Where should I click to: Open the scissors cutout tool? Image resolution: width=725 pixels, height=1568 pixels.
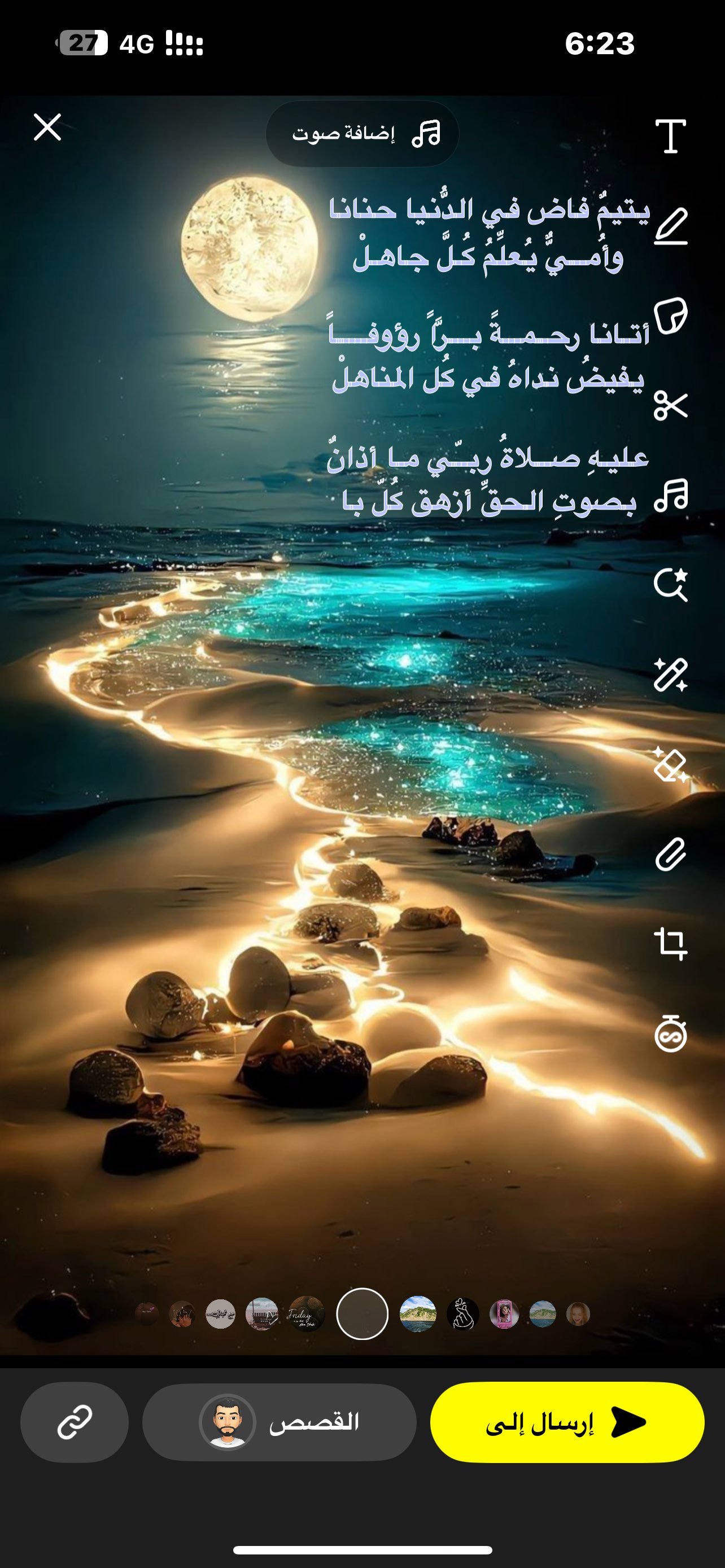point(670,405)
